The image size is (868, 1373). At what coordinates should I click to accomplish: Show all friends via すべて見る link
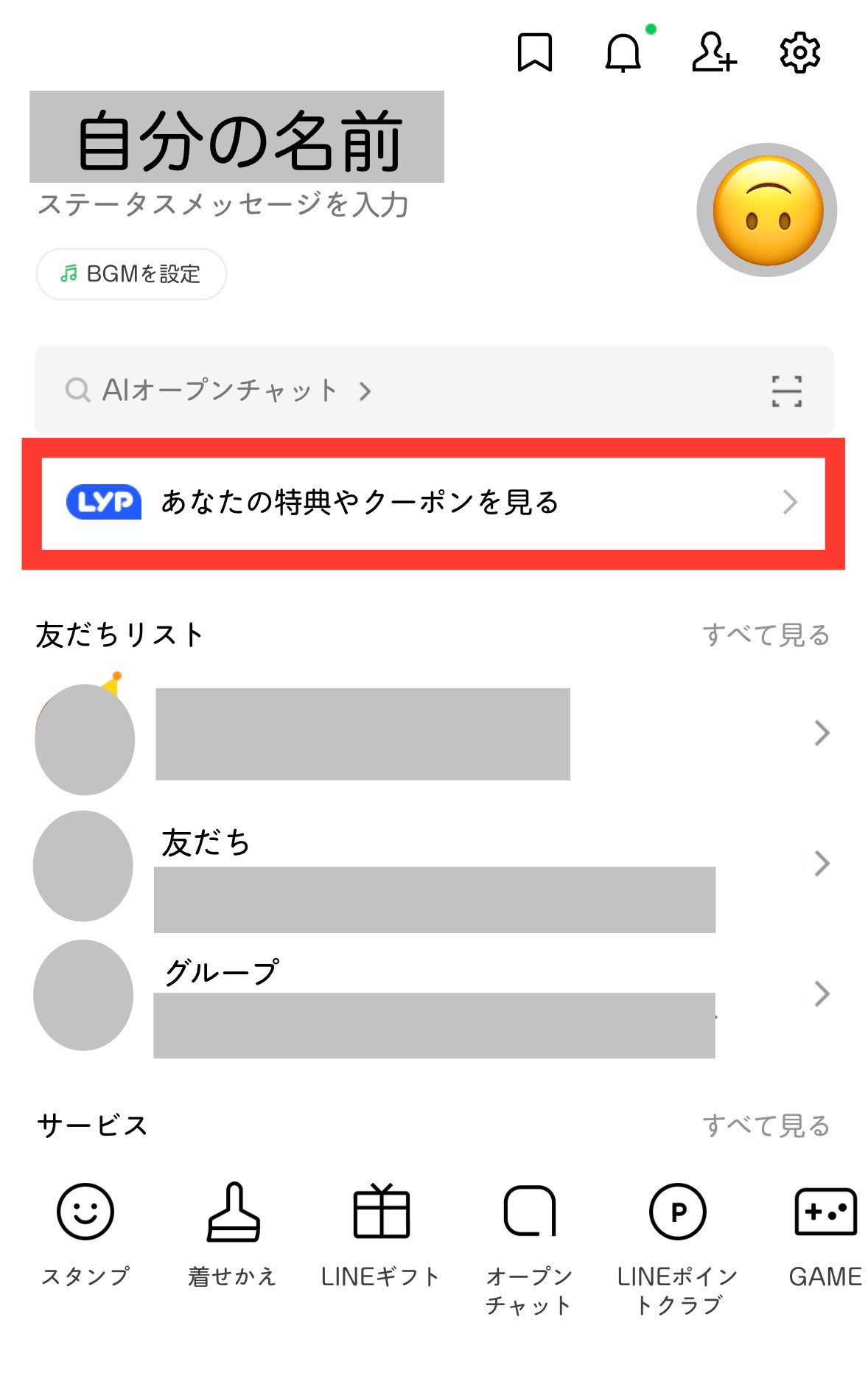766,632
